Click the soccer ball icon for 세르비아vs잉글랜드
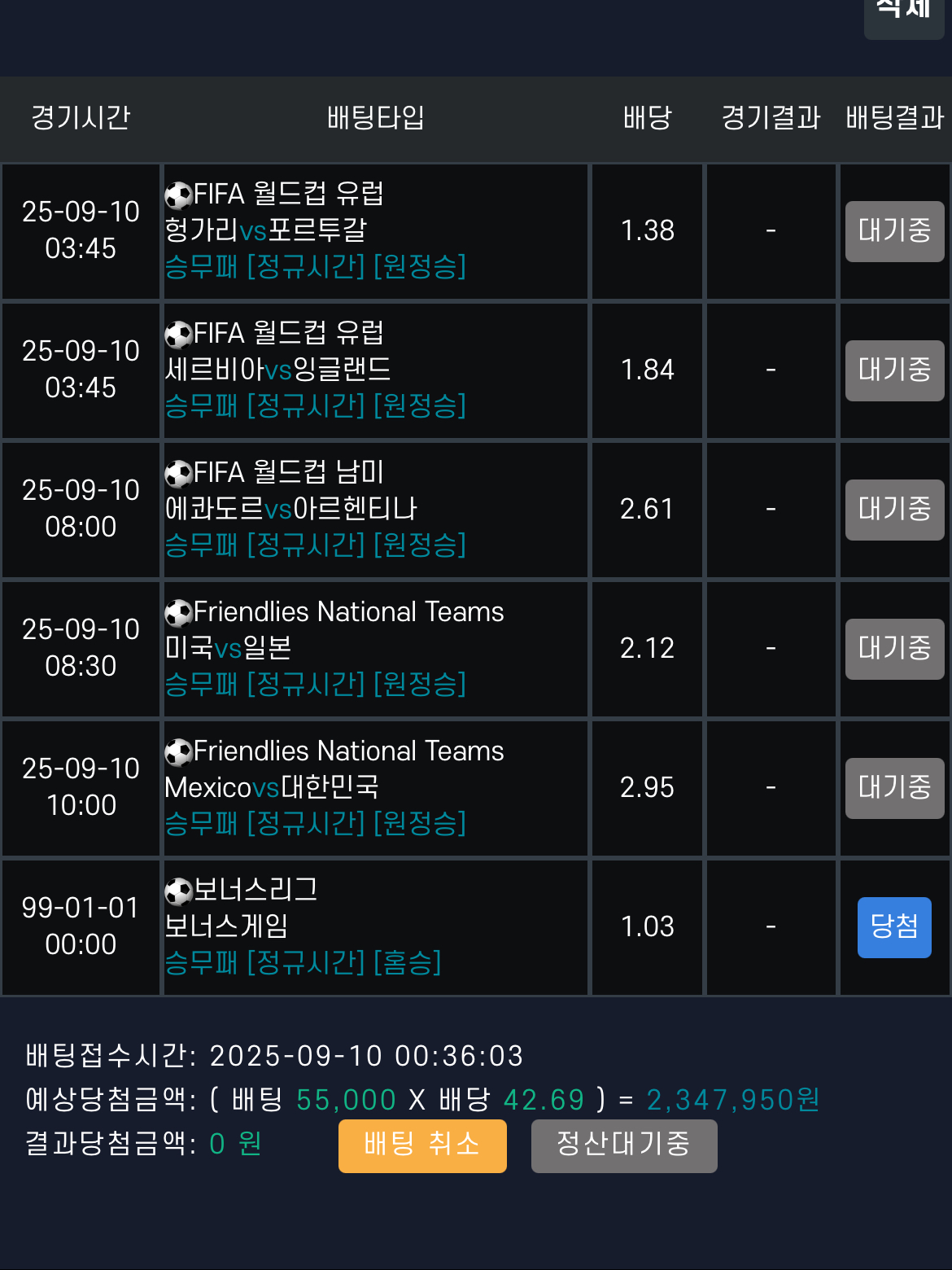The height and width of the screenshot is (1270, 952). click(x=178, y=334)
